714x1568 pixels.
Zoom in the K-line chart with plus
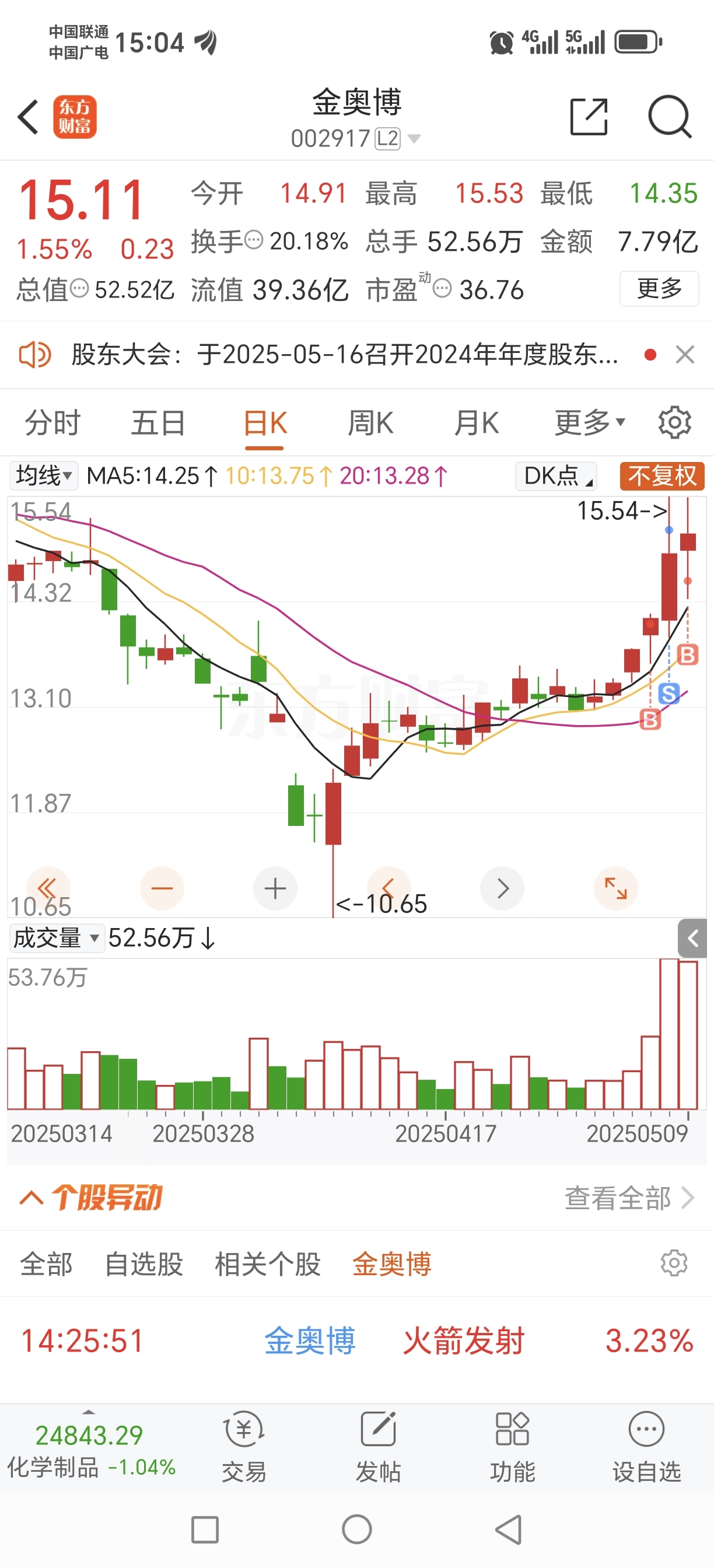(275, 888)
